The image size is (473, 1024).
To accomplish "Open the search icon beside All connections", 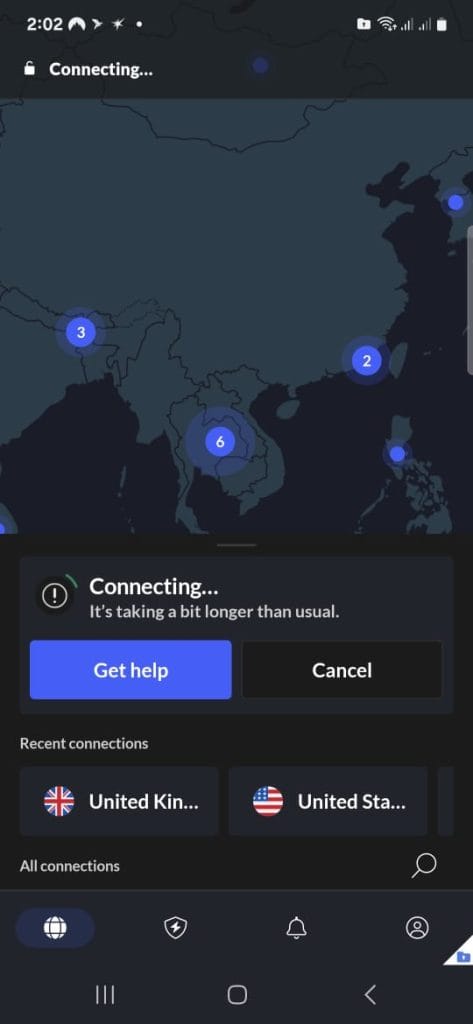I will 423,865.
